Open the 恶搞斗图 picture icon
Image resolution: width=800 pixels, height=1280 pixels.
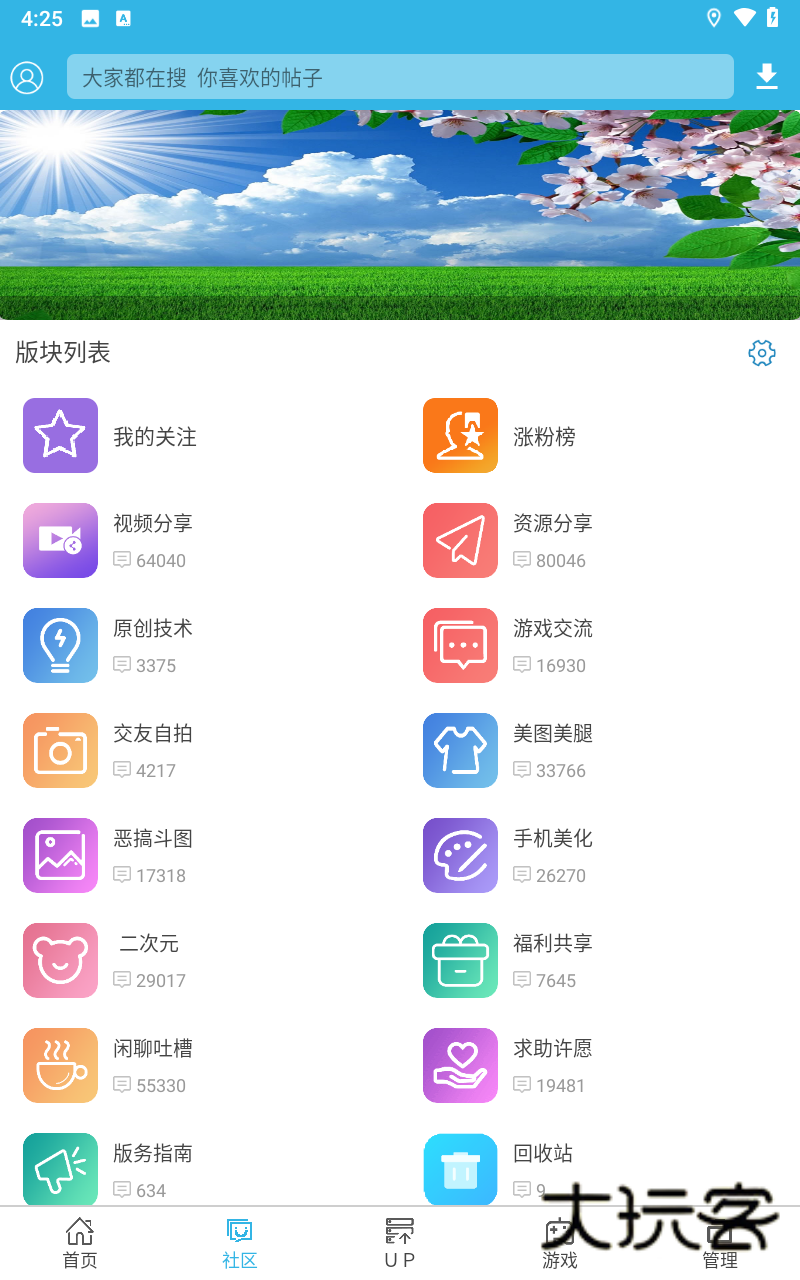60,855
